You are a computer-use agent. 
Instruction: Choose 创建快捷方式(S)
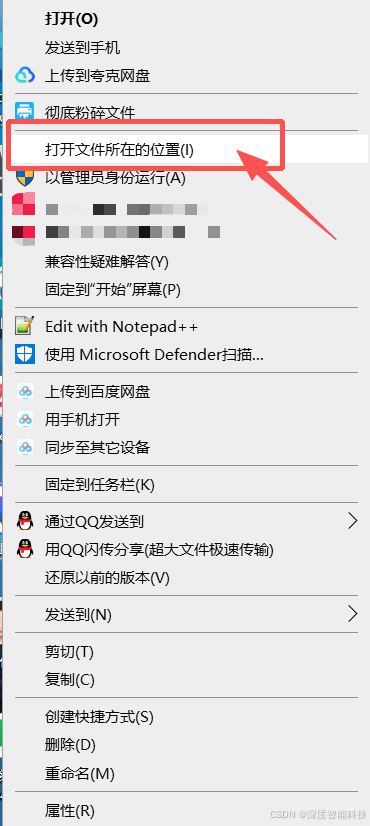pyautogui.click(x=186, y=716)
